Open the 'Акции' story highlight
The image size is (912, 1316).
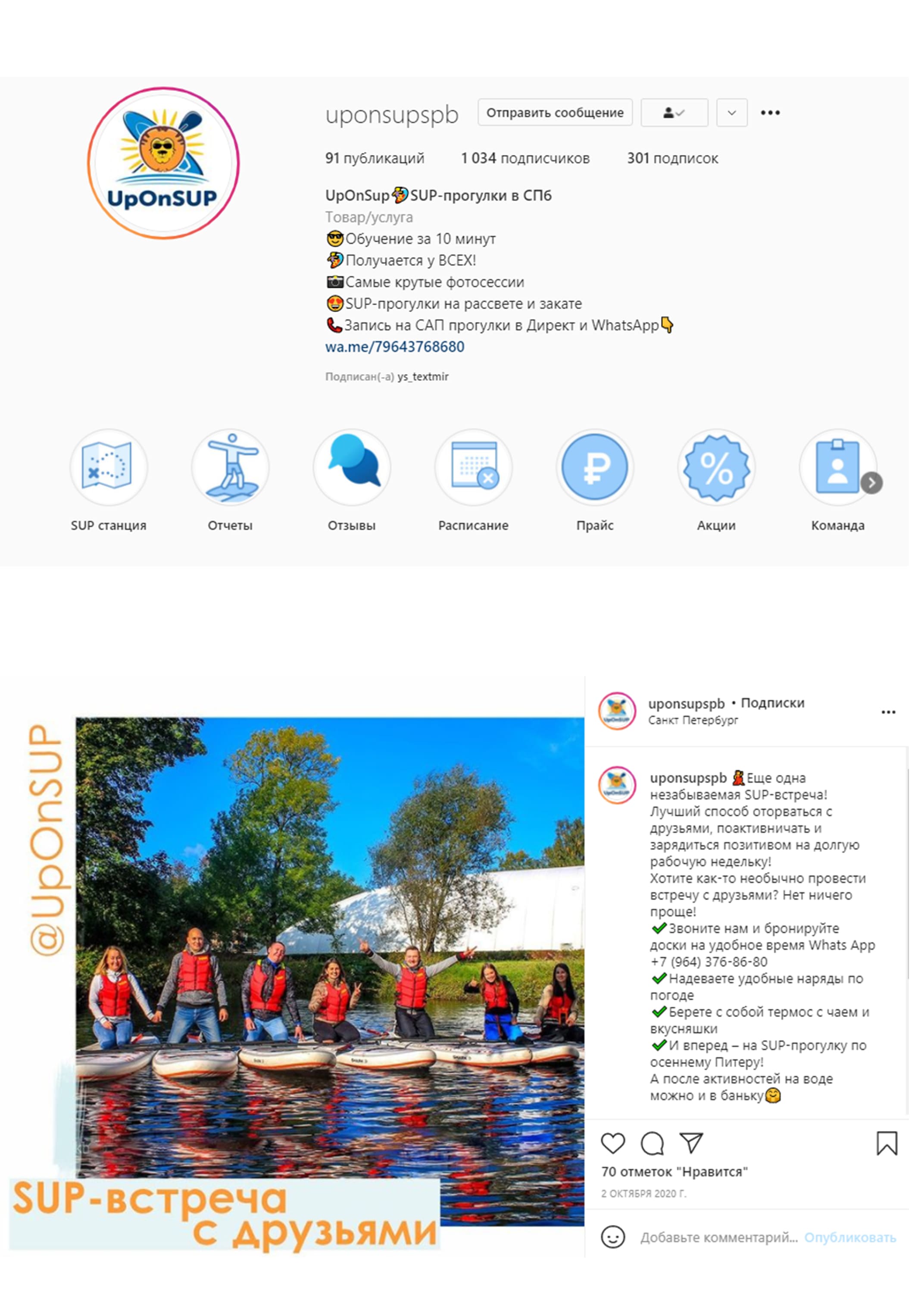[x=716, y=468]
